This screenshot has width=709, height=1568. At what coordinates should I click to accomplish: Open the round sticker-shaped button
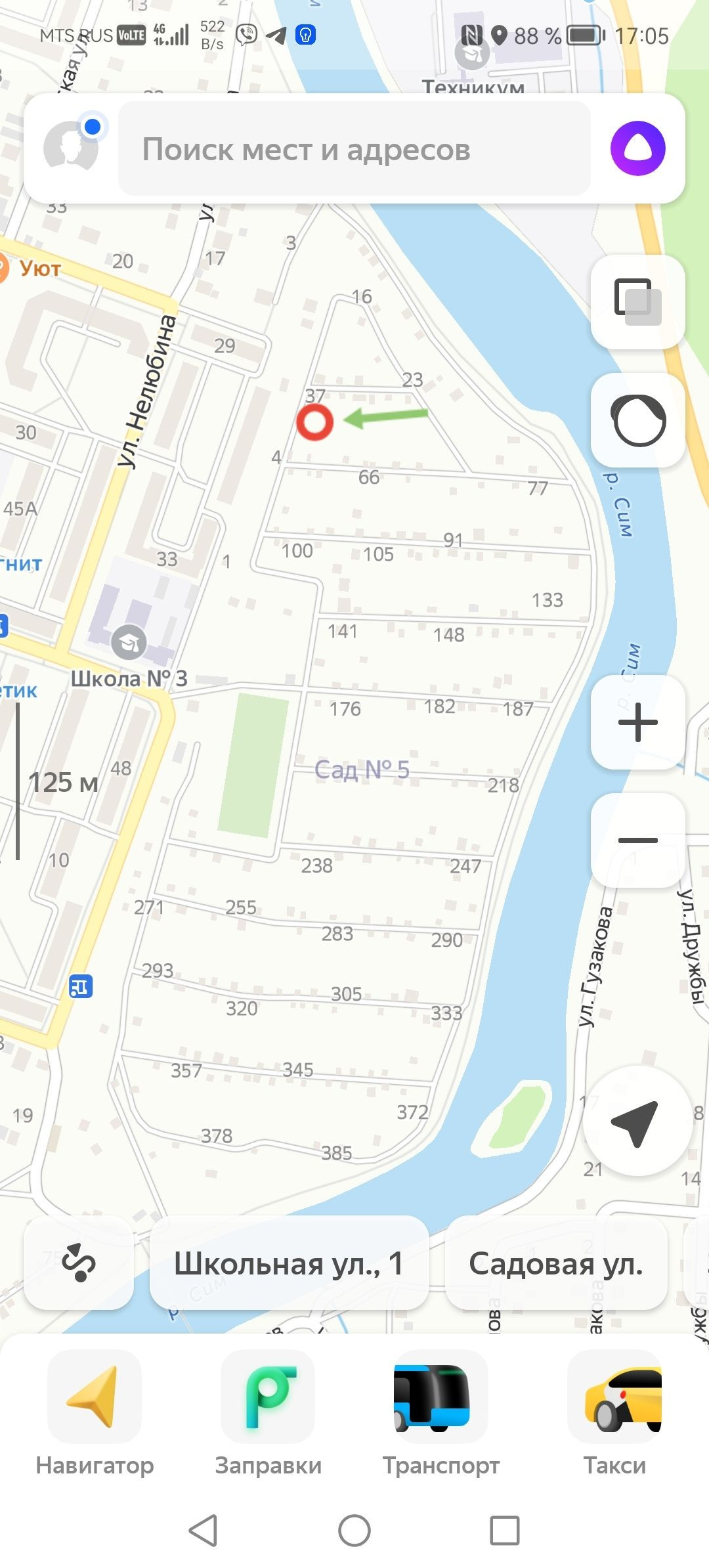pyautogui.click(x=637, y=420)
